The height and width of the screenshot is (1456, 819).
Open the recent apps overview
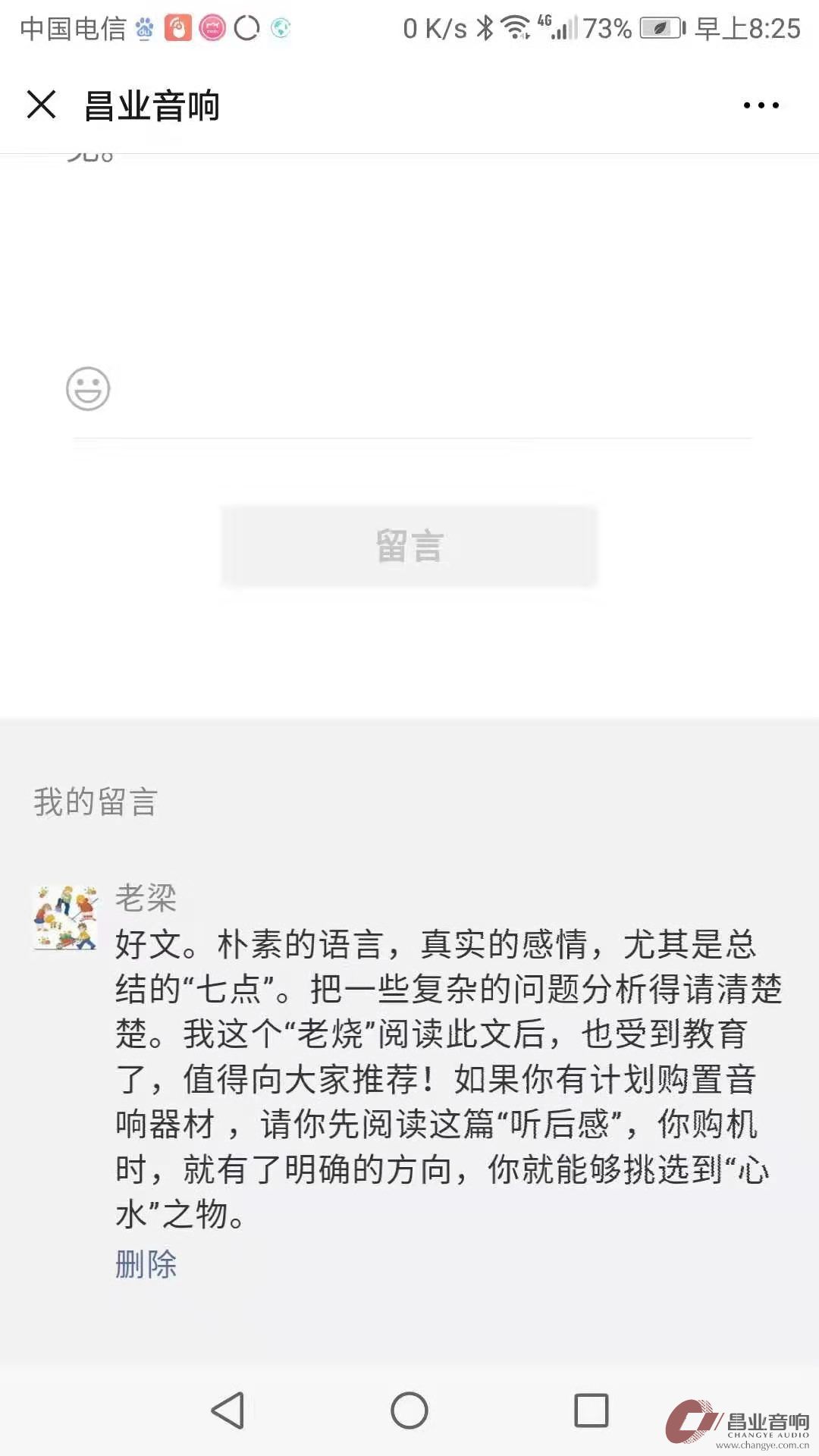point(591,1410)
